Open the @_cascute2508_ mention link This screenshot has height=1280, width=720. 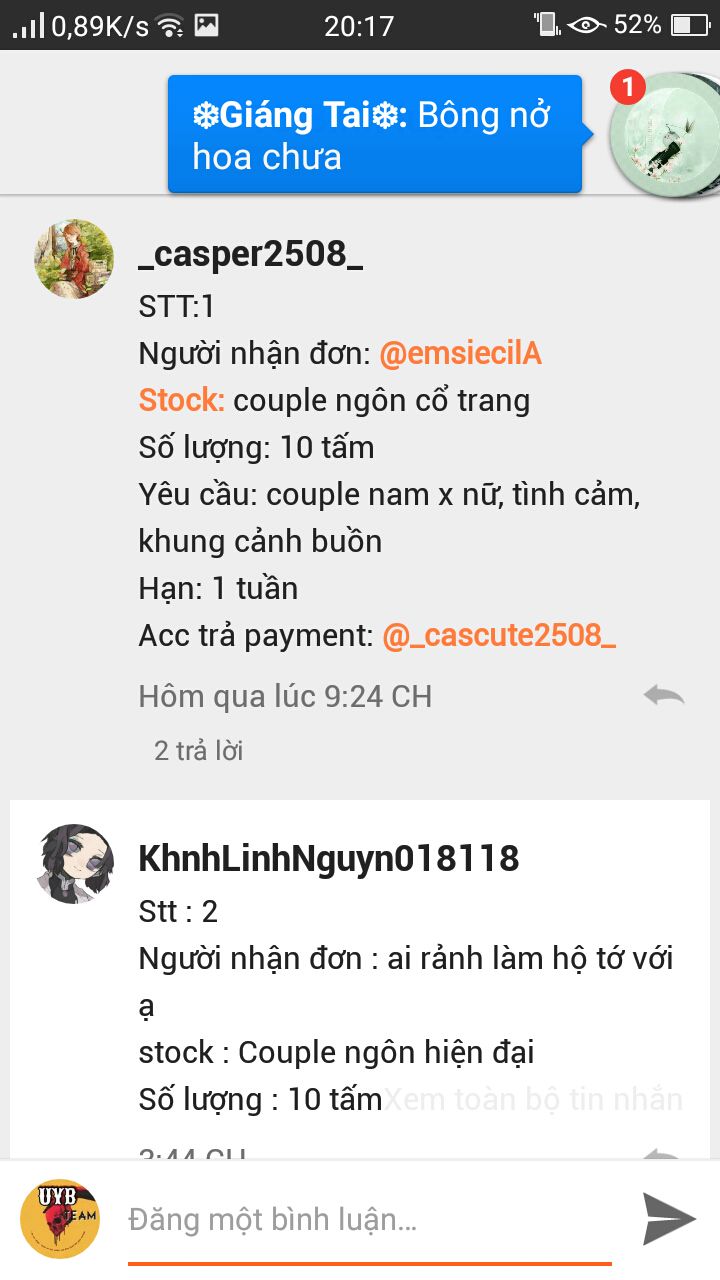(x=499, y=635)
